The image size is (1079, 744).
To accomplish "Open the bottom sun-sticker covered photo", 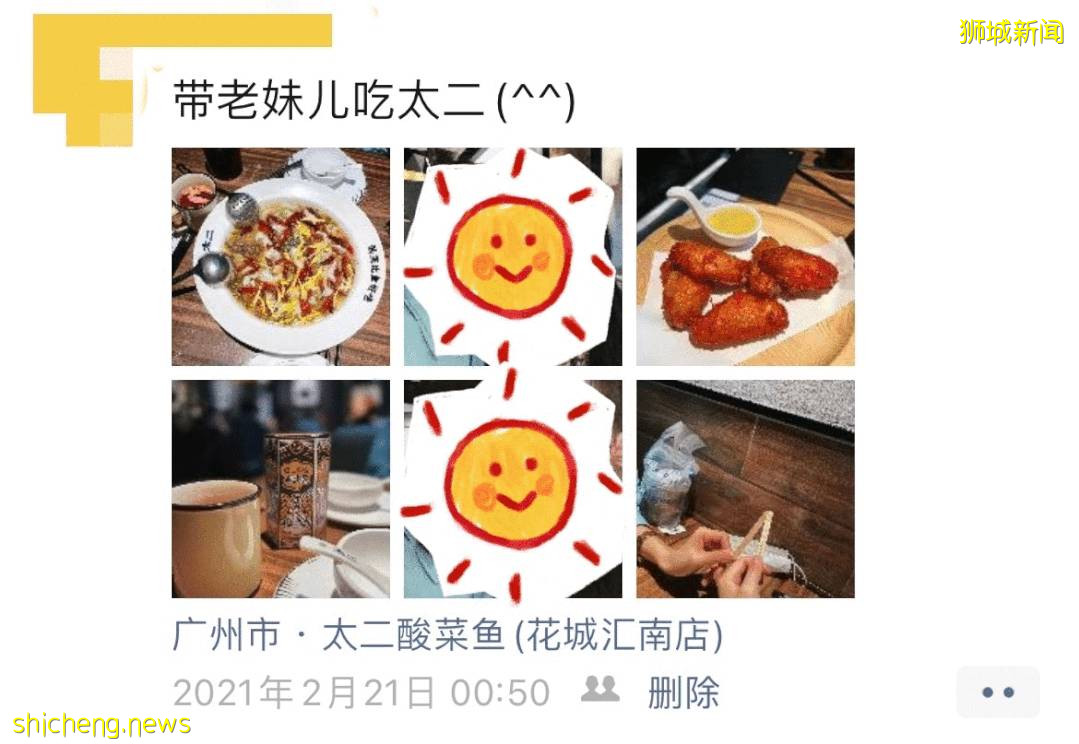I will pos(512,489).
